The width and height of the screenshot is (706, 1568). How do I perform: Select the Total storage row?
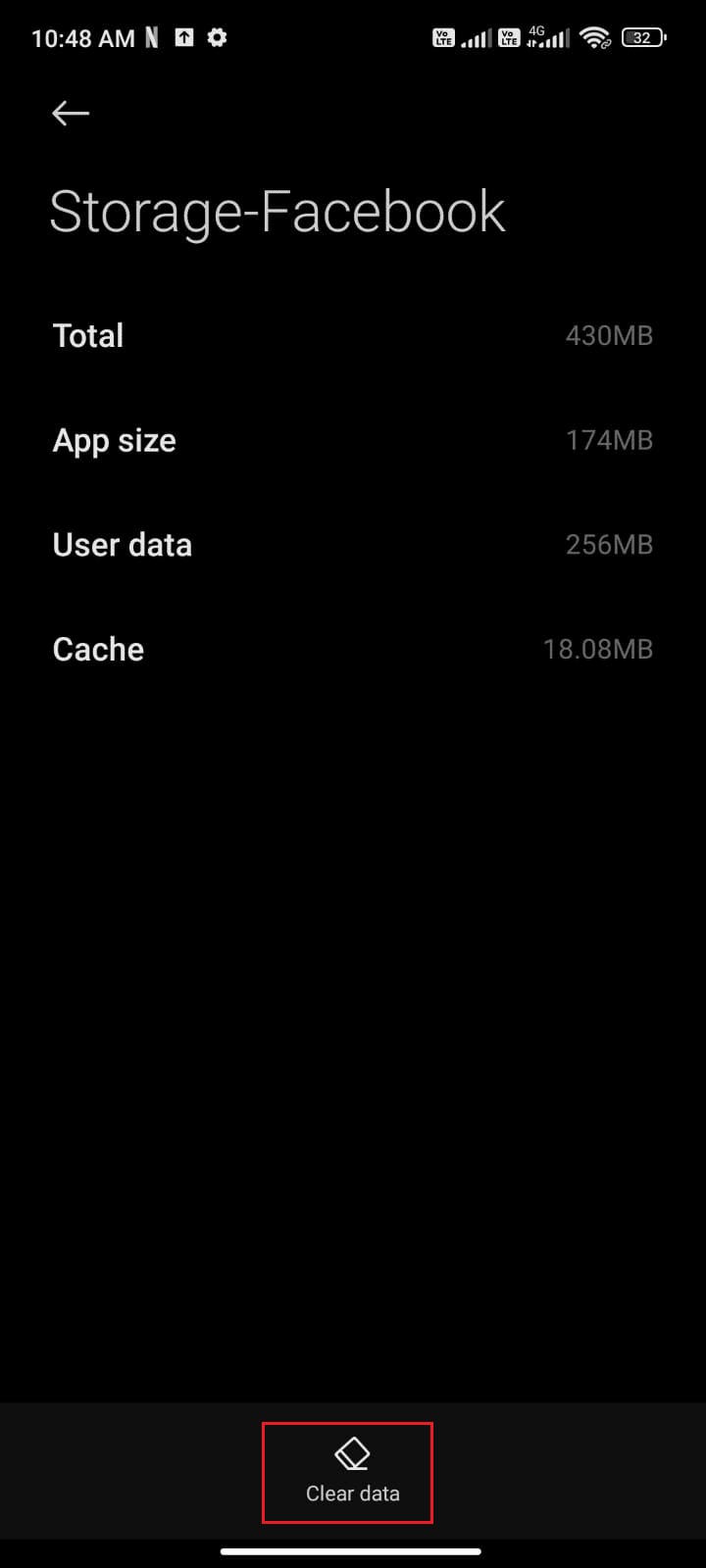click(x=353, y=335)
